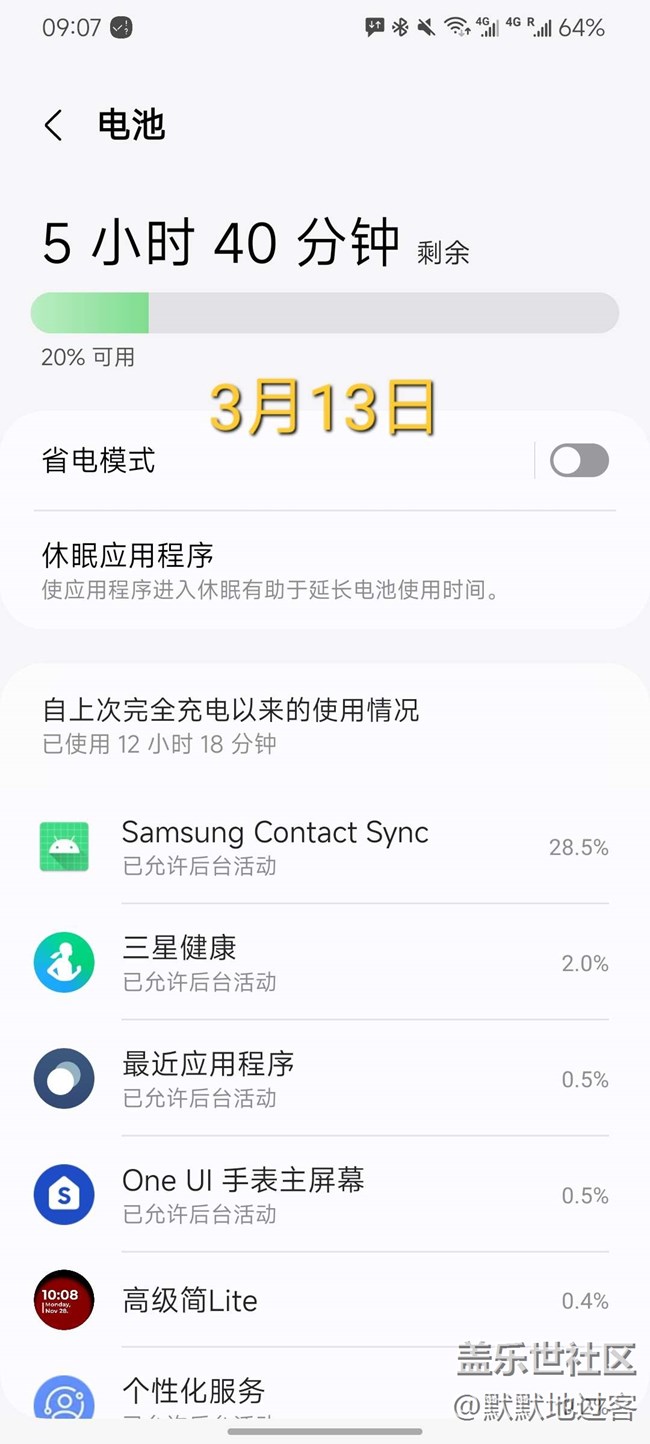The width and height of the screenshot is (650, 1444).
Task: Select the 最近应用程序 entry
Action: point(325,1079)
